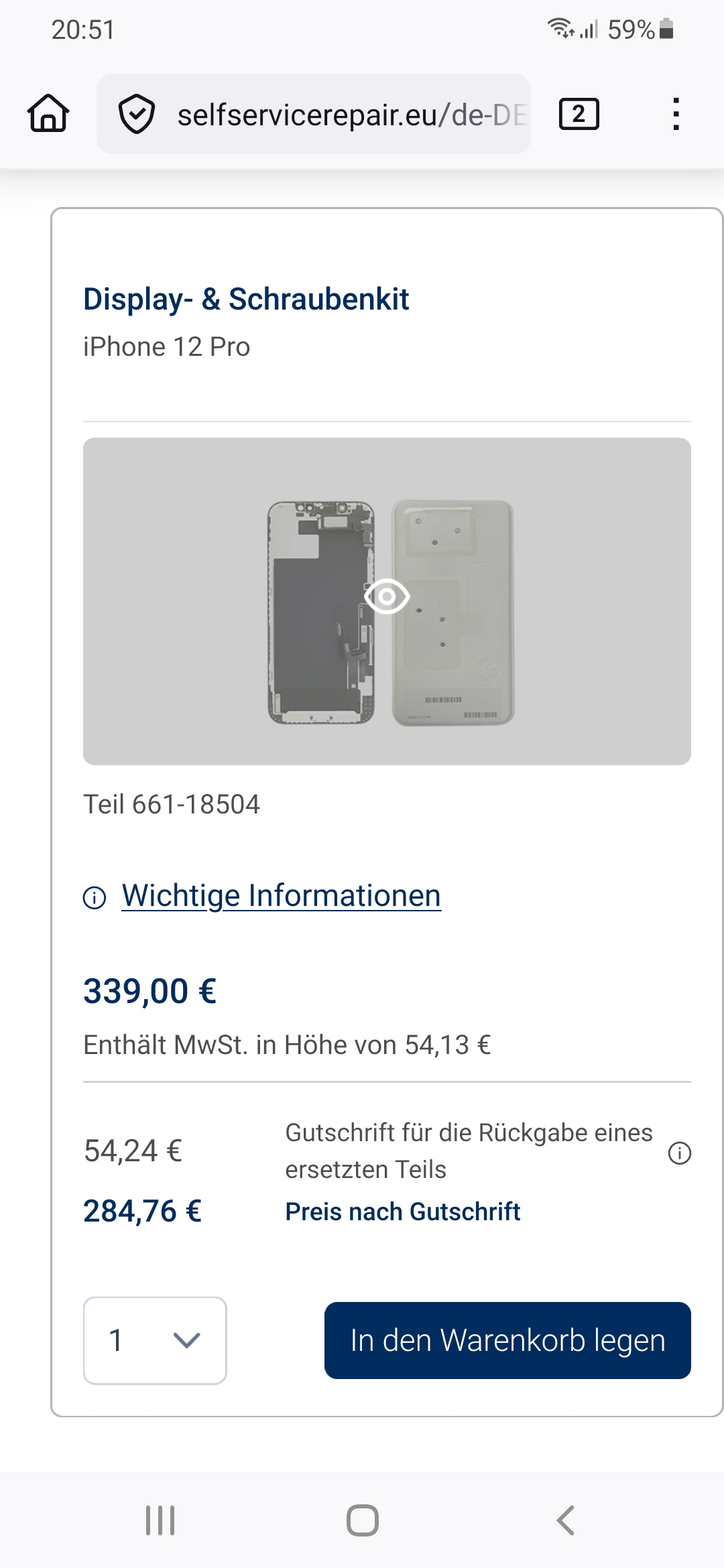Open the Wichtige Informationen link
The height and width of the screenshot is (1568, 724).
click(281, 896)
